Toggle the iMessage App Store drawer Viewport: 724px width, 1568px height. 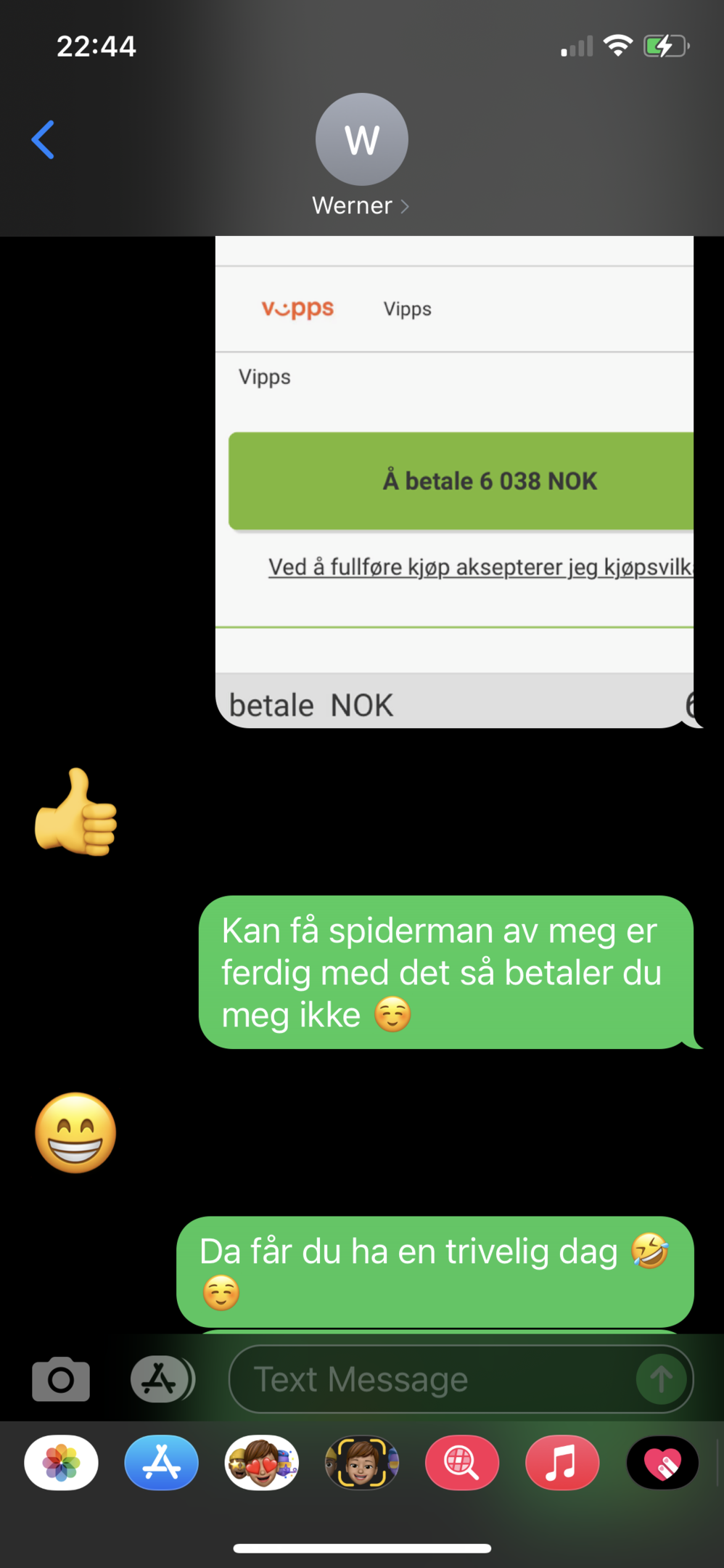pyautogui.click(x=162, y=1379)
